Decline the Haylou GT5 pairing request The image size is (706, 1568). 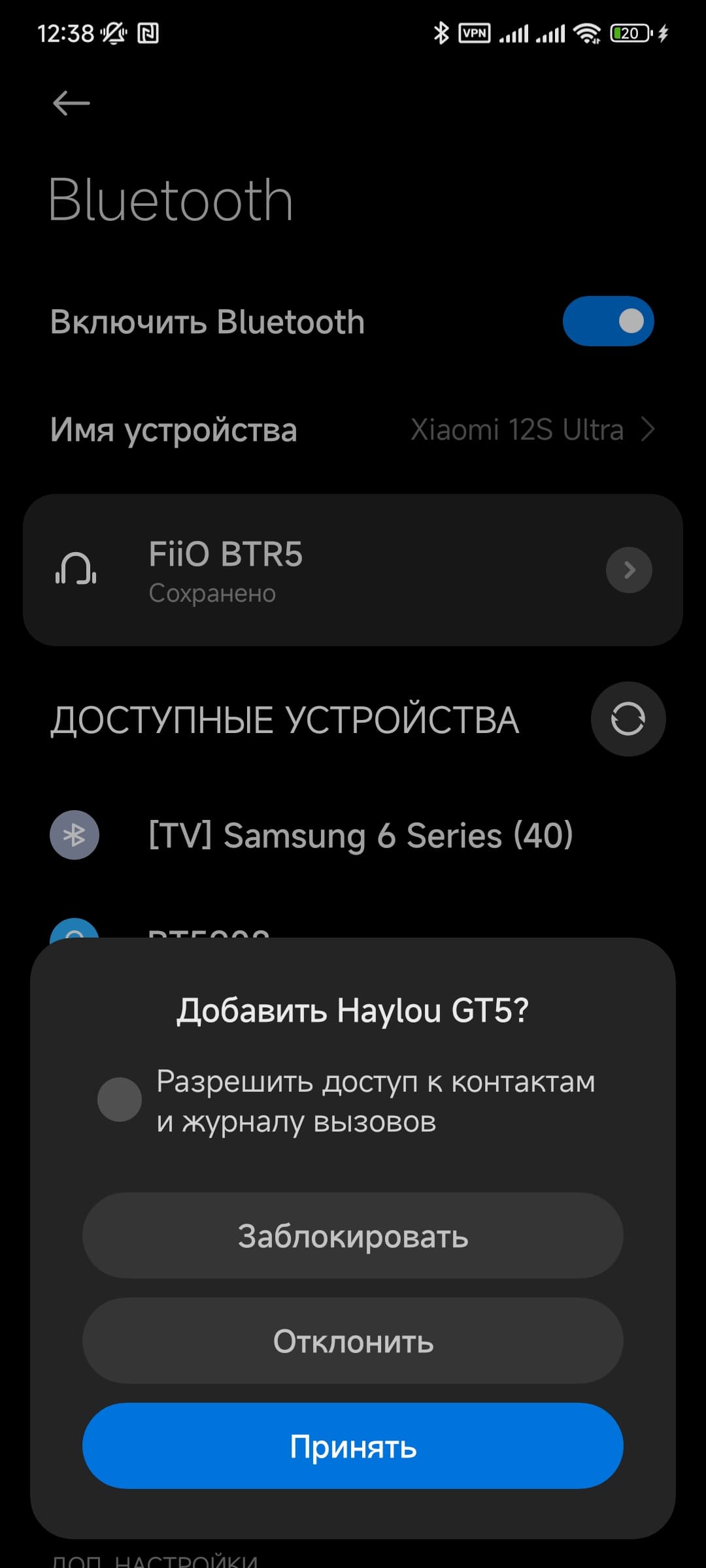pyautogui.click(x=352, y=1341)
